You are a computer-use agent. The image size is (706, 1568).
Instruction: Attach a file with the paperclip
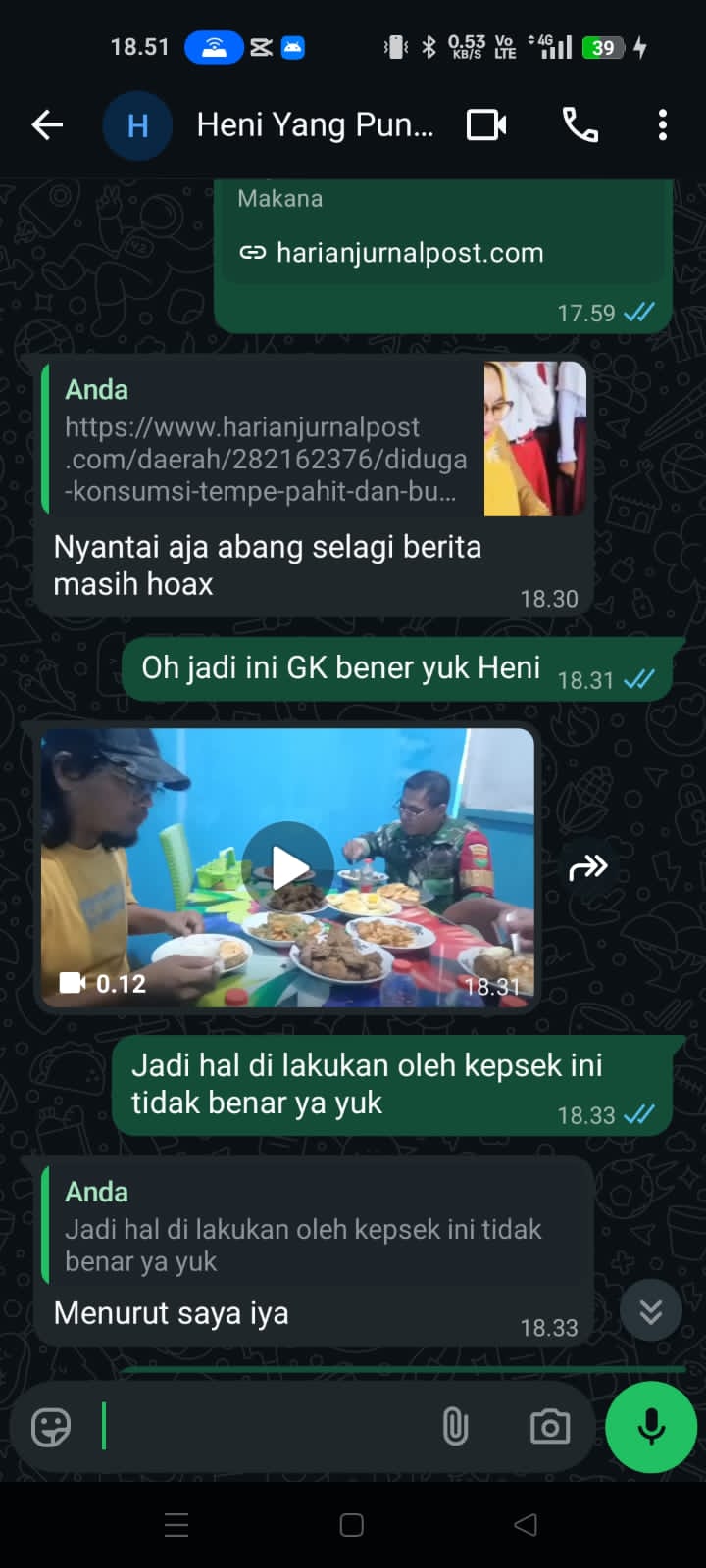[x=455, y=1427]
